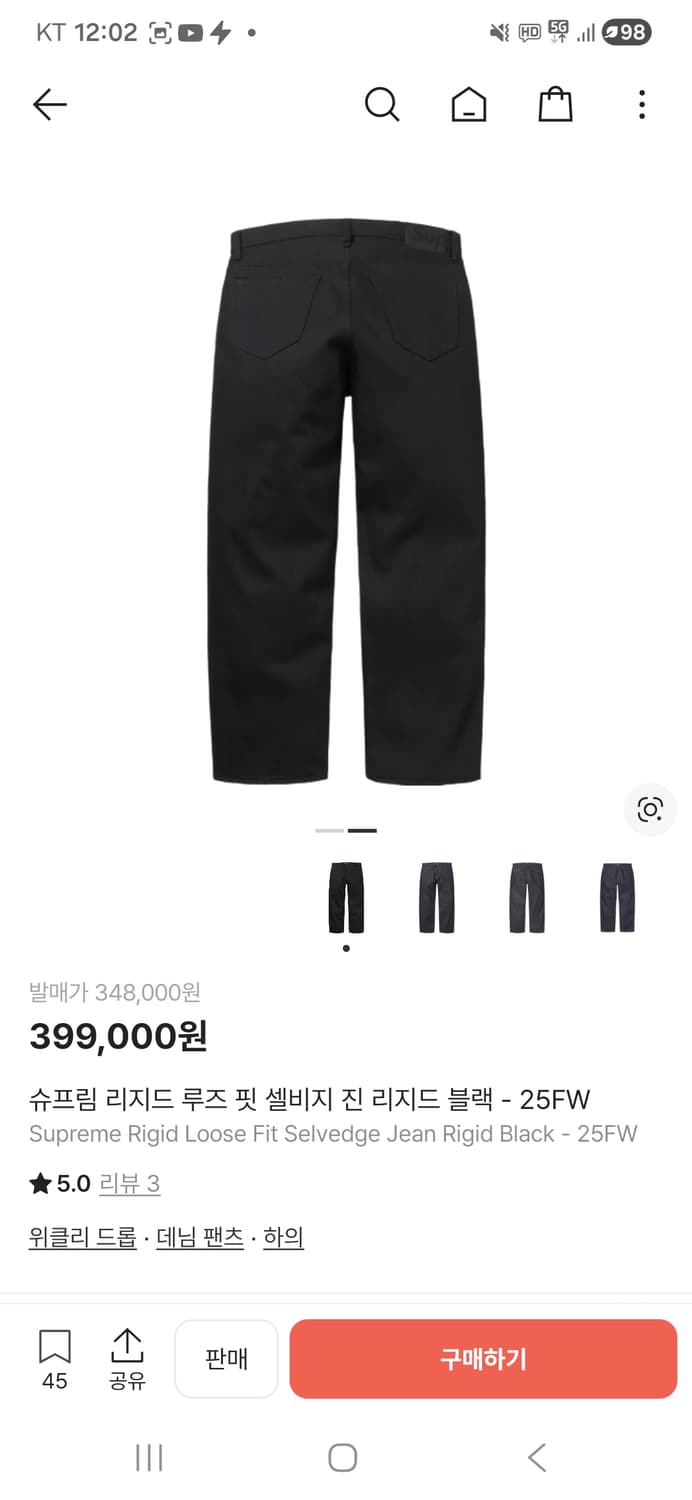Go back using the top arrow
The image size is (692, 1500).
[x=49, y=104]
